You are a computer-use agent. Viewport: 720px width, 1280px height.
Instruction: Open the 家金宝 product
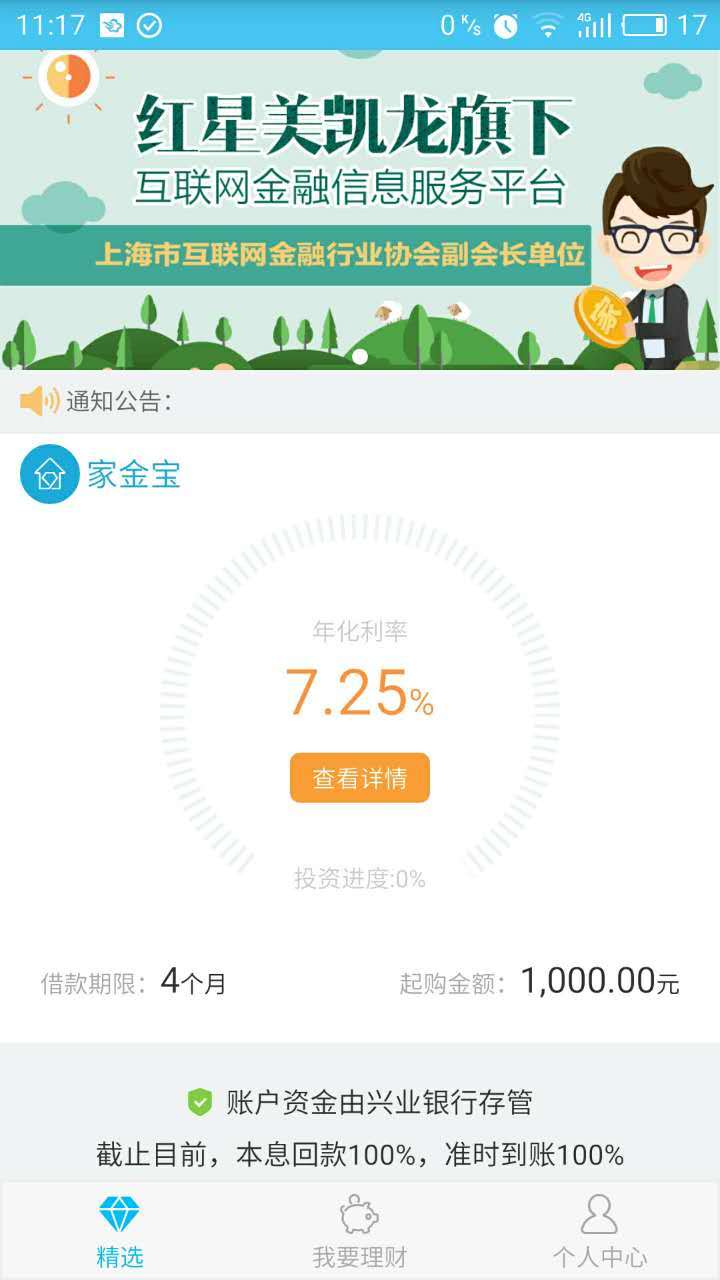coord(132,474)
